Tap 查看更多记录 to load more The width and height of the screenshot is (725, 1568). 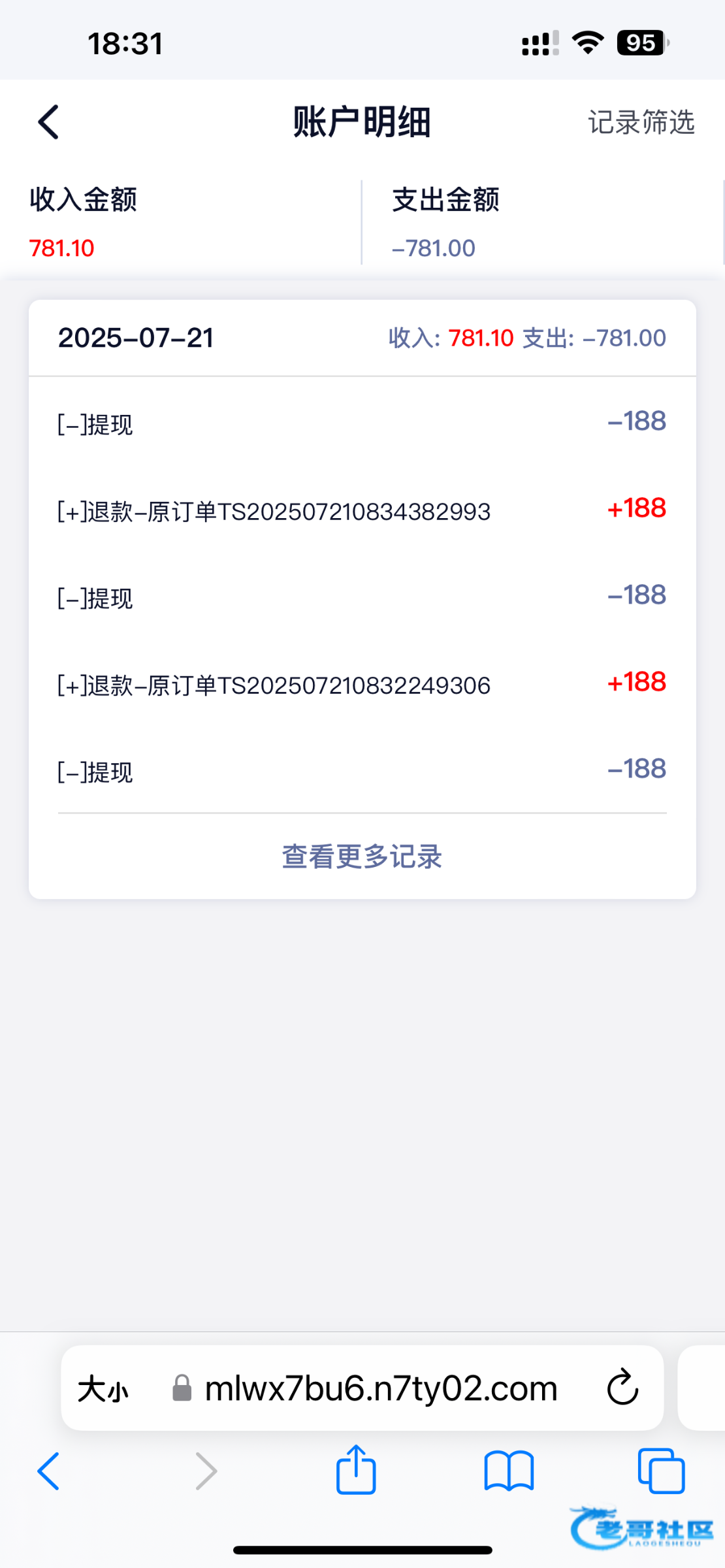pyautogui.click(x=362, y=857)
